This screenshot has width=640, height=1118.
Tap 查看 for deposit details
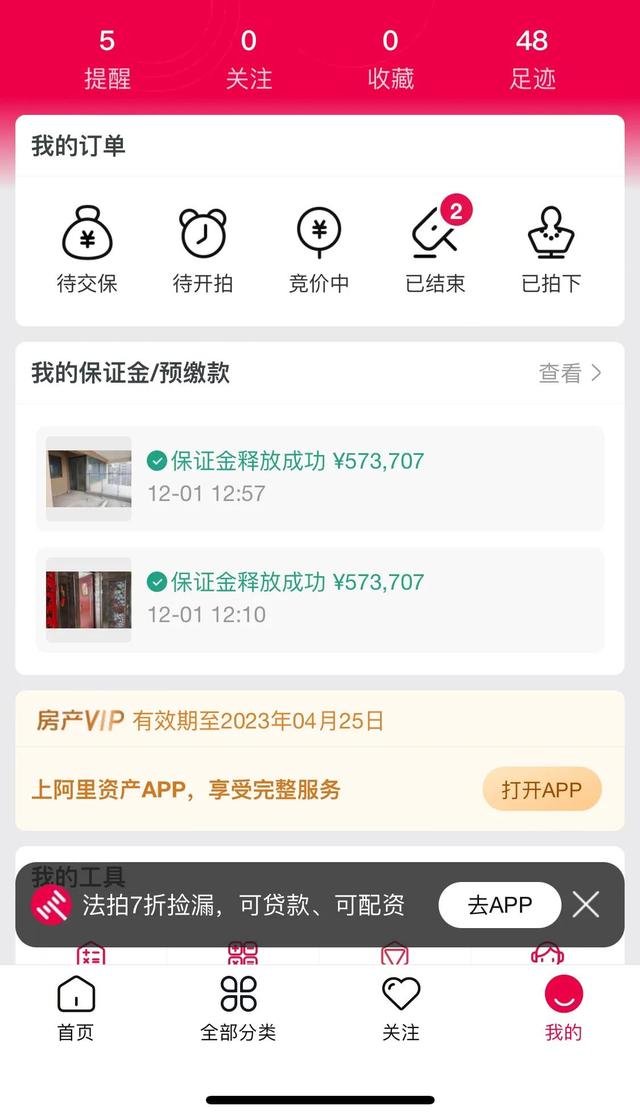coord(570,373)
